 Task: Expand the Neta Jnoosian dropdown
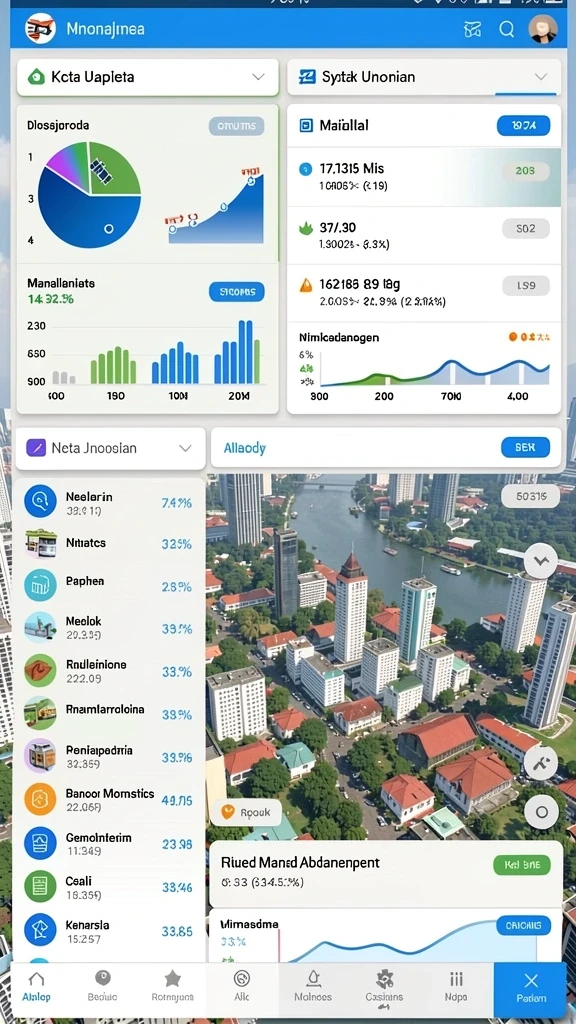point(110,448)
